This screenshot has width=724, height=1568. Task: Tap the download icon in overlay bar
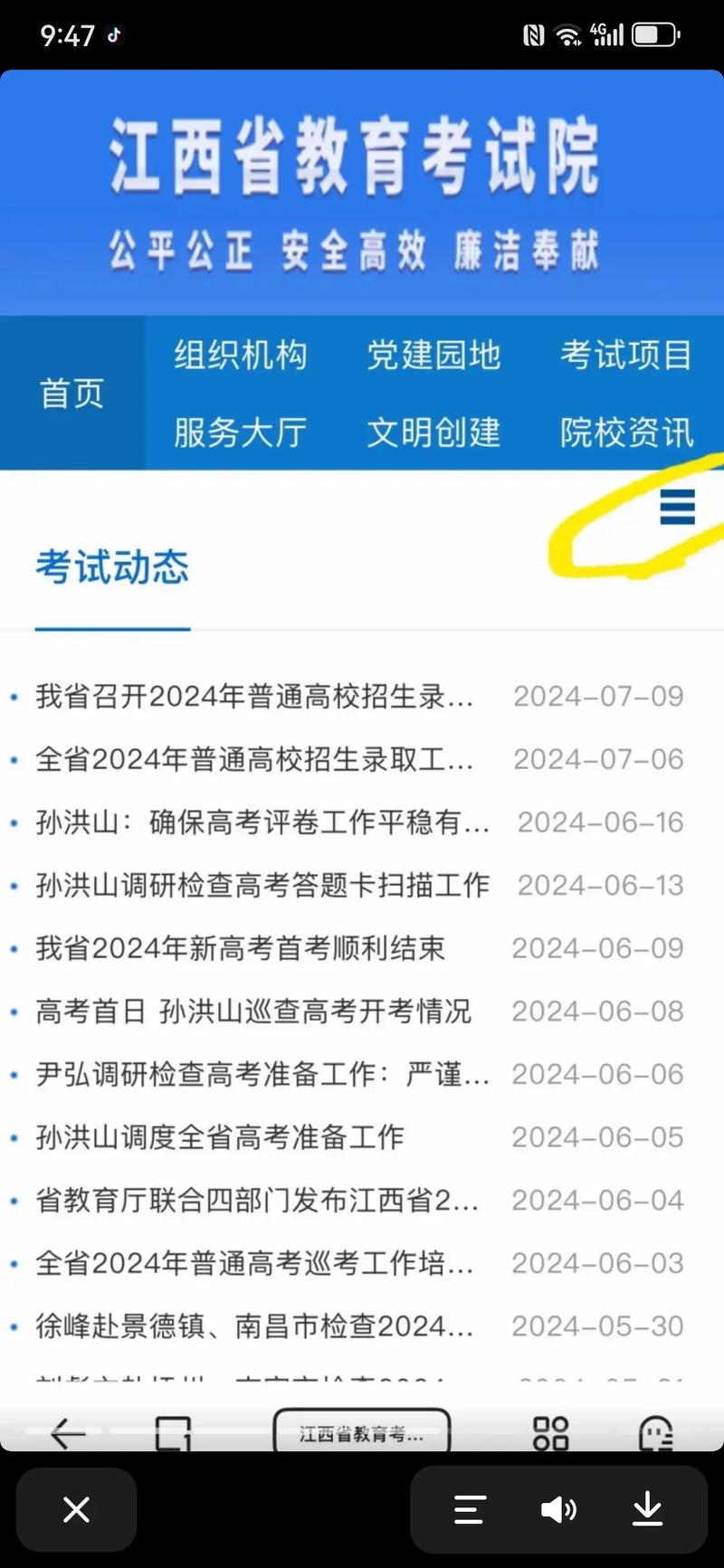(648, 1509)
